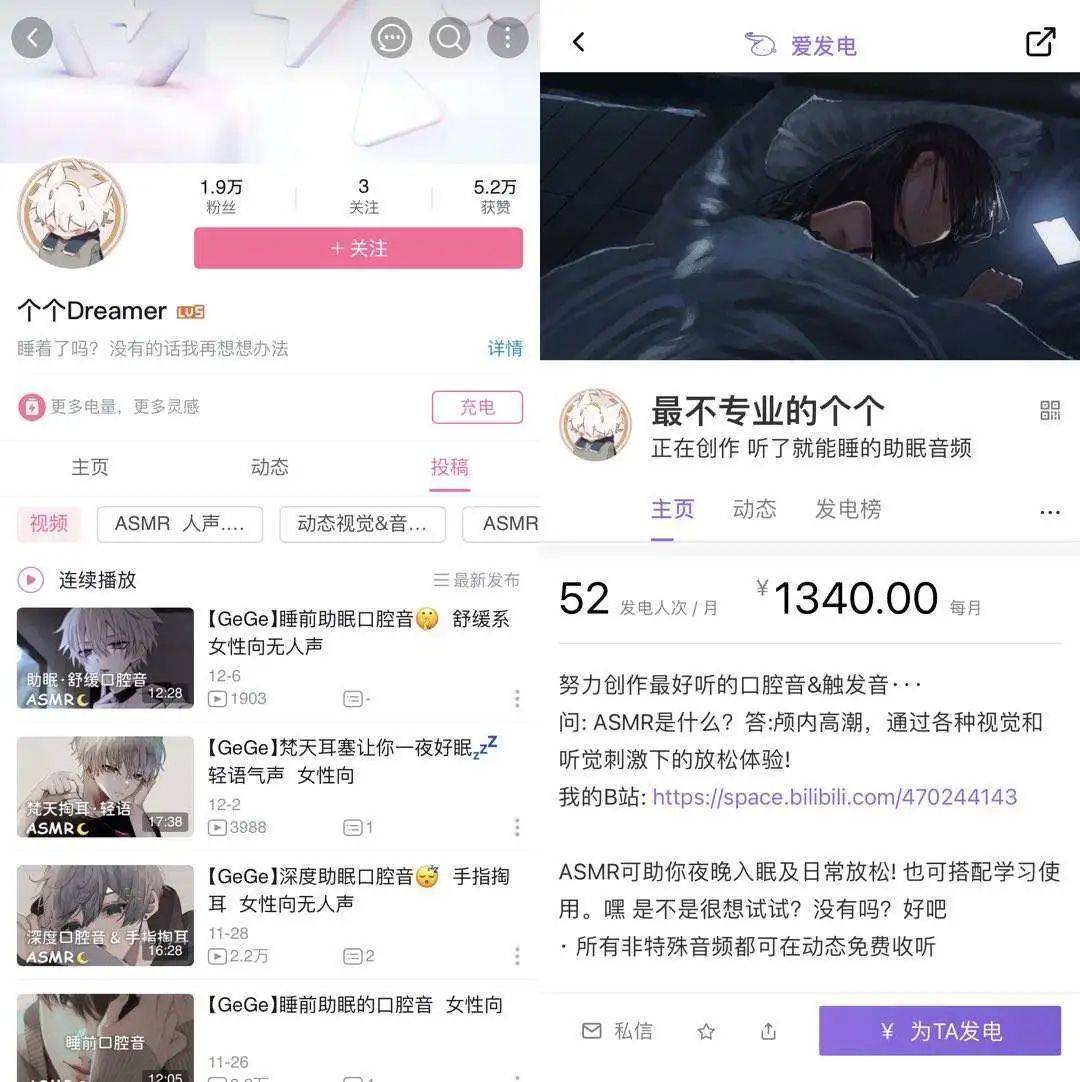
Task: Follow 个个Dreamer with the 关注 button
Action: pyautogui.click(x=358, y=248)
